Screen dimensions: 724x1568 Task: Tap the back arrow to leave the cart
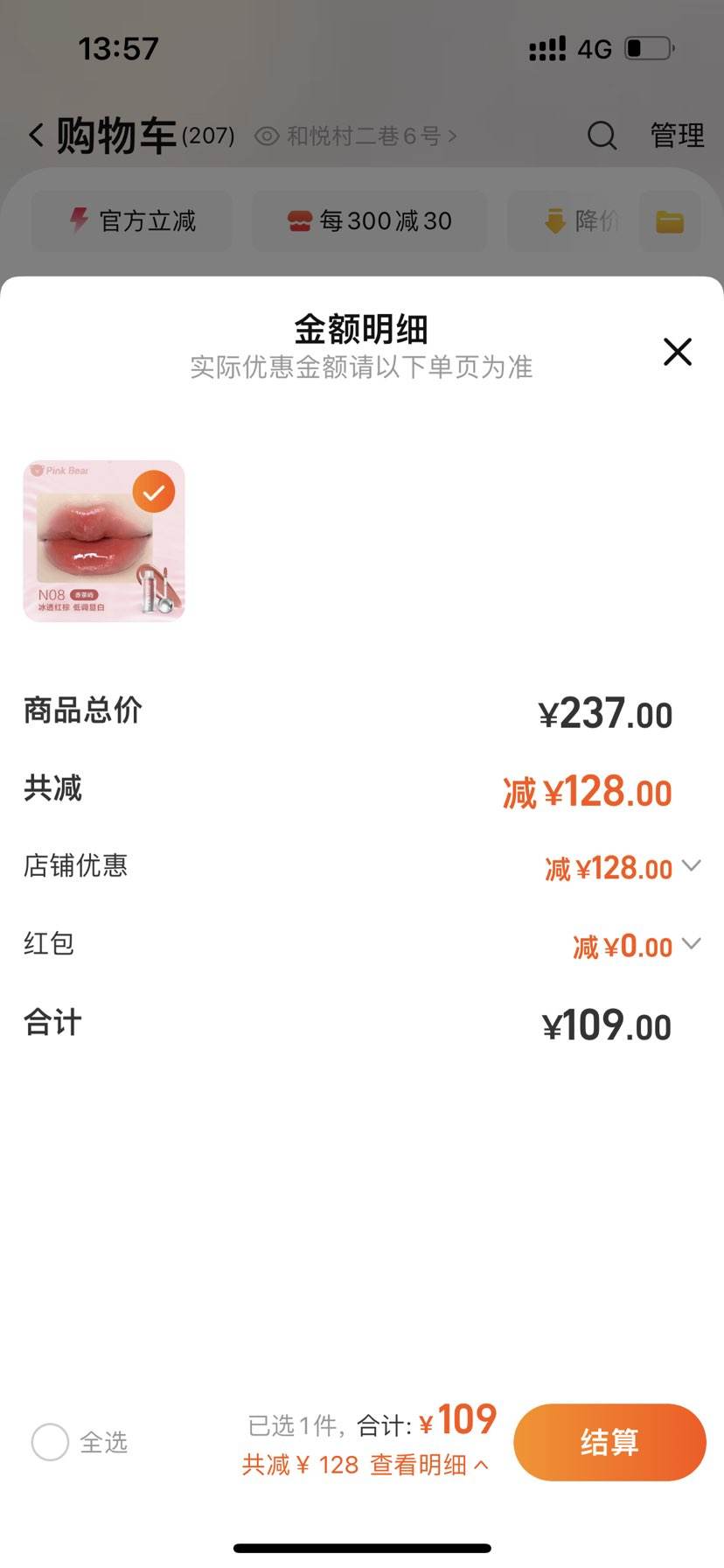pos(34,136)
